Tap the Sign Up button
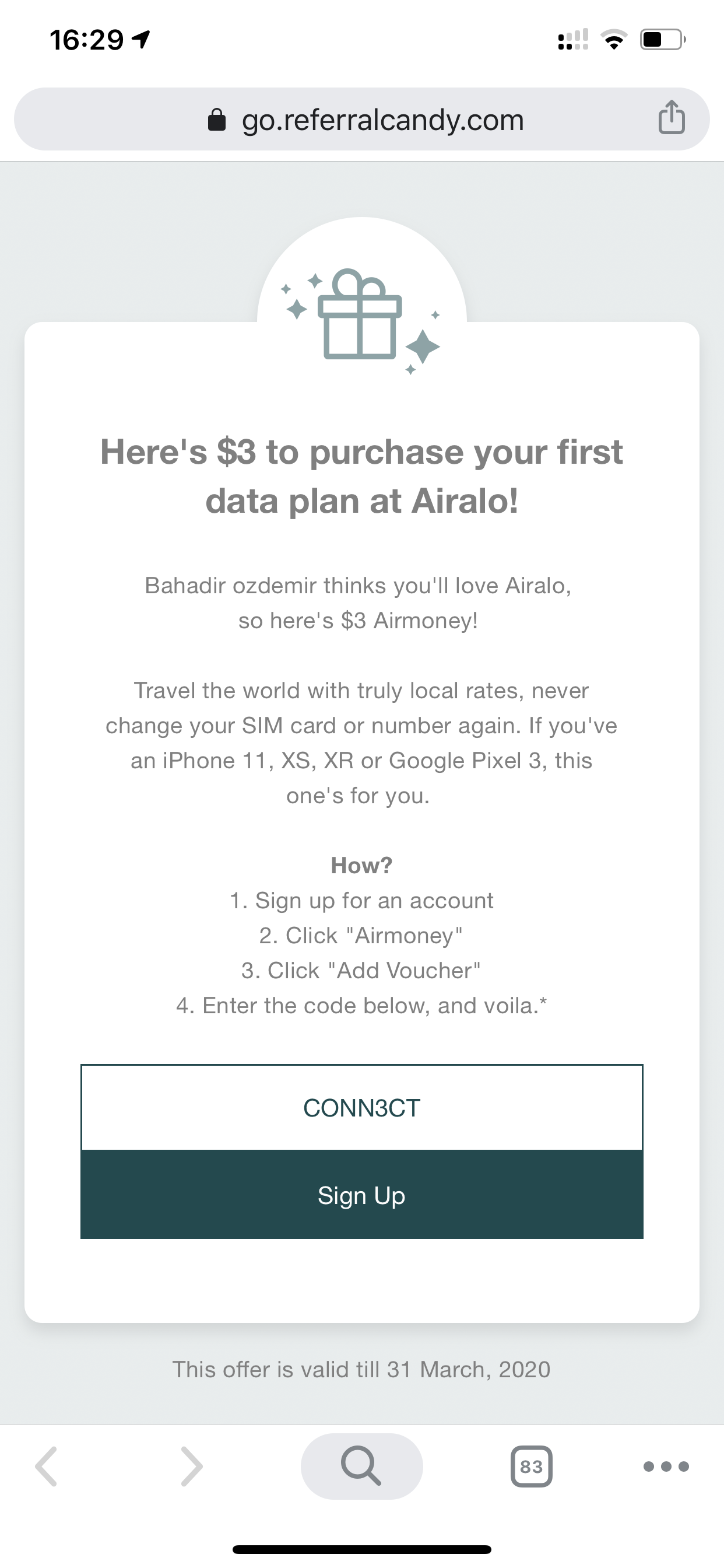This screenshot has height=1568, width=724. pos(361,1195)
